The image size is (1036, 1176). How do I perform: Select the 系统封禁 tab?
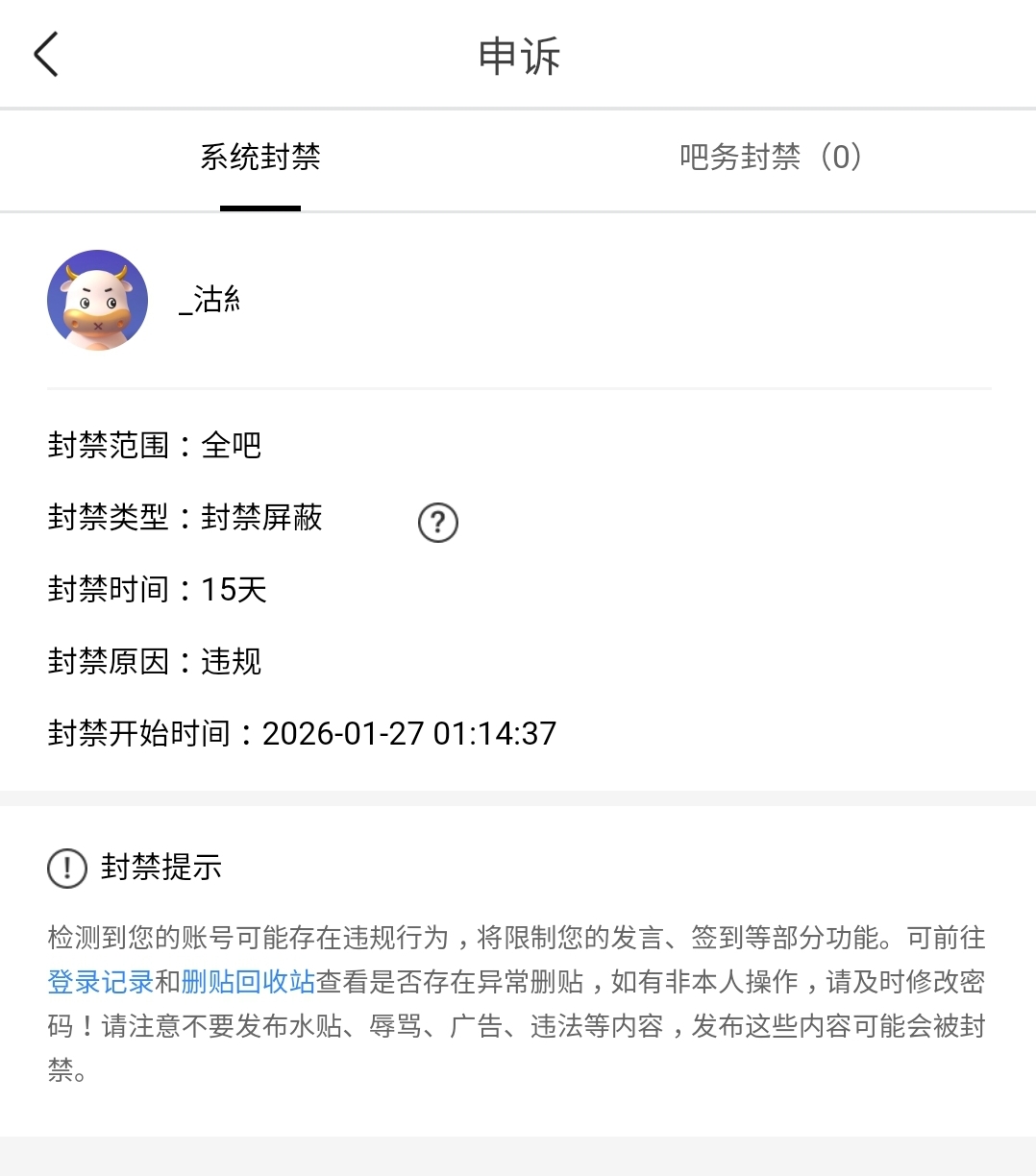(x=259, y=158)
